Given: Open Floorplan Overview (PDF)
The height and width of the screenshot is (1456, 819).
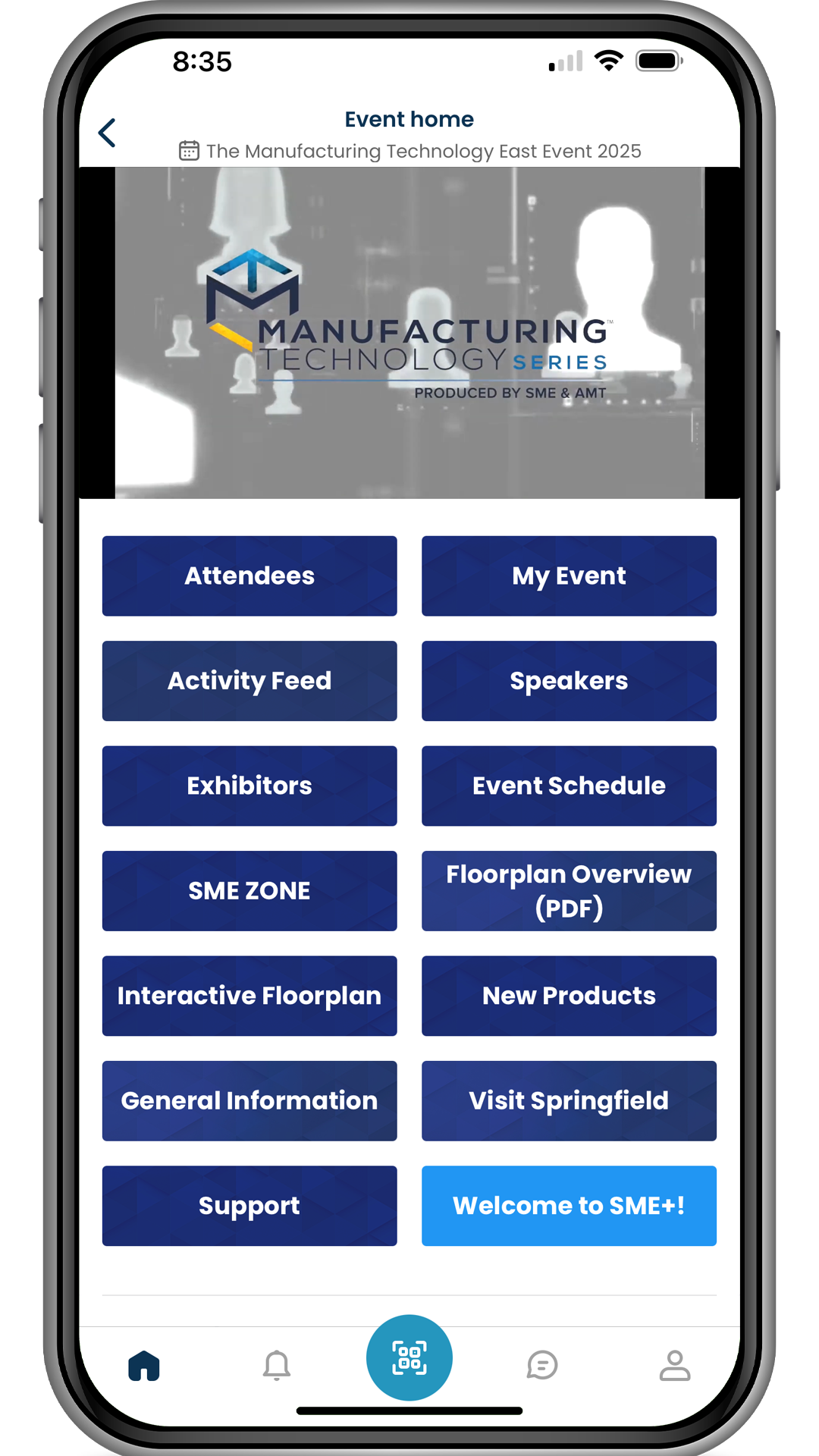Looking at the screenshot, I should pos(569,890).
